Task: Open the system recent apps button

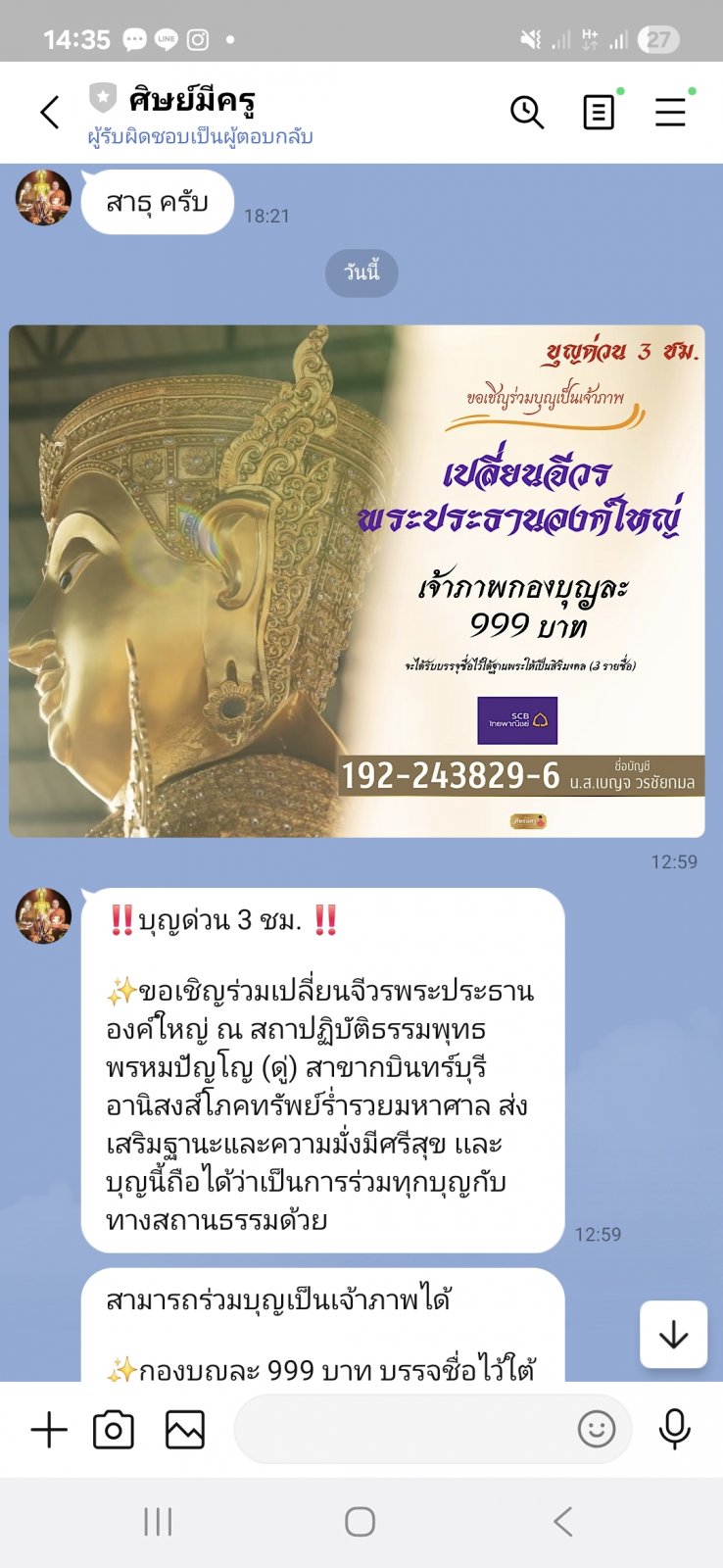Action: pyautogui.click(x=158, y=1522)
